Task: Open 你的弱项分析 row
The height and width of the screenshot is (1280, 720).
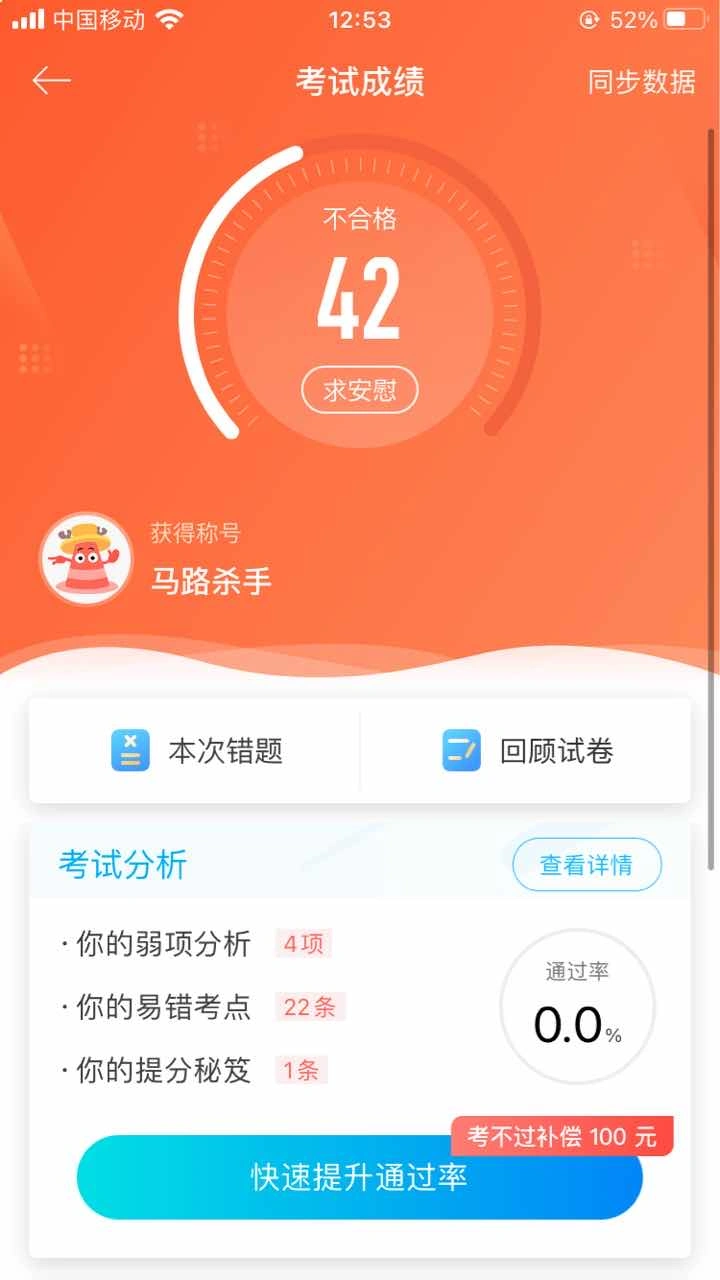Action: [196, 943]
